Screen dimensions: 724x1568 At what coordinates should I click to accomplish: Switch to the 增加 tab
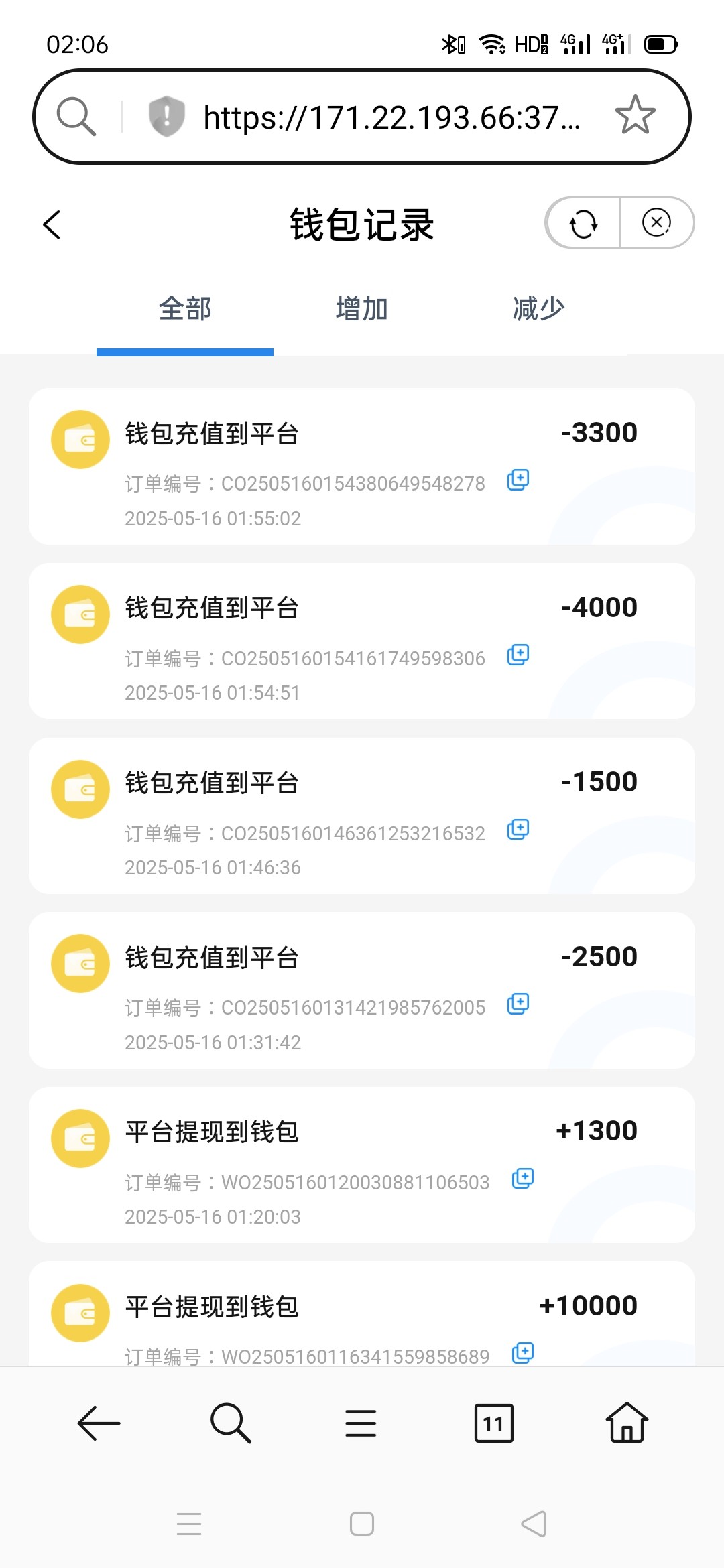pyautogui.click(x=362, y=310)
